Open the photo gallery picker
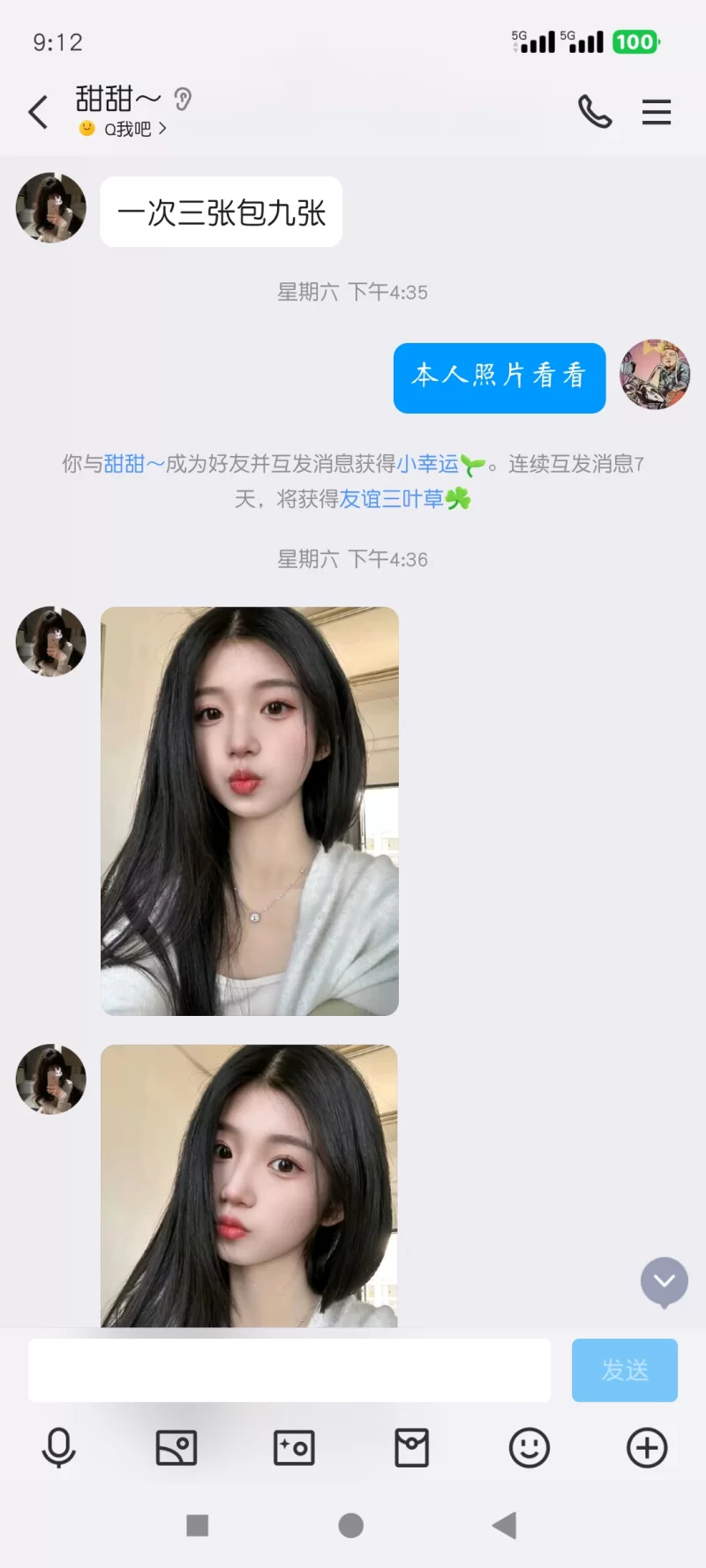Screen dimensions: 706x1568 pos(176,1447)
